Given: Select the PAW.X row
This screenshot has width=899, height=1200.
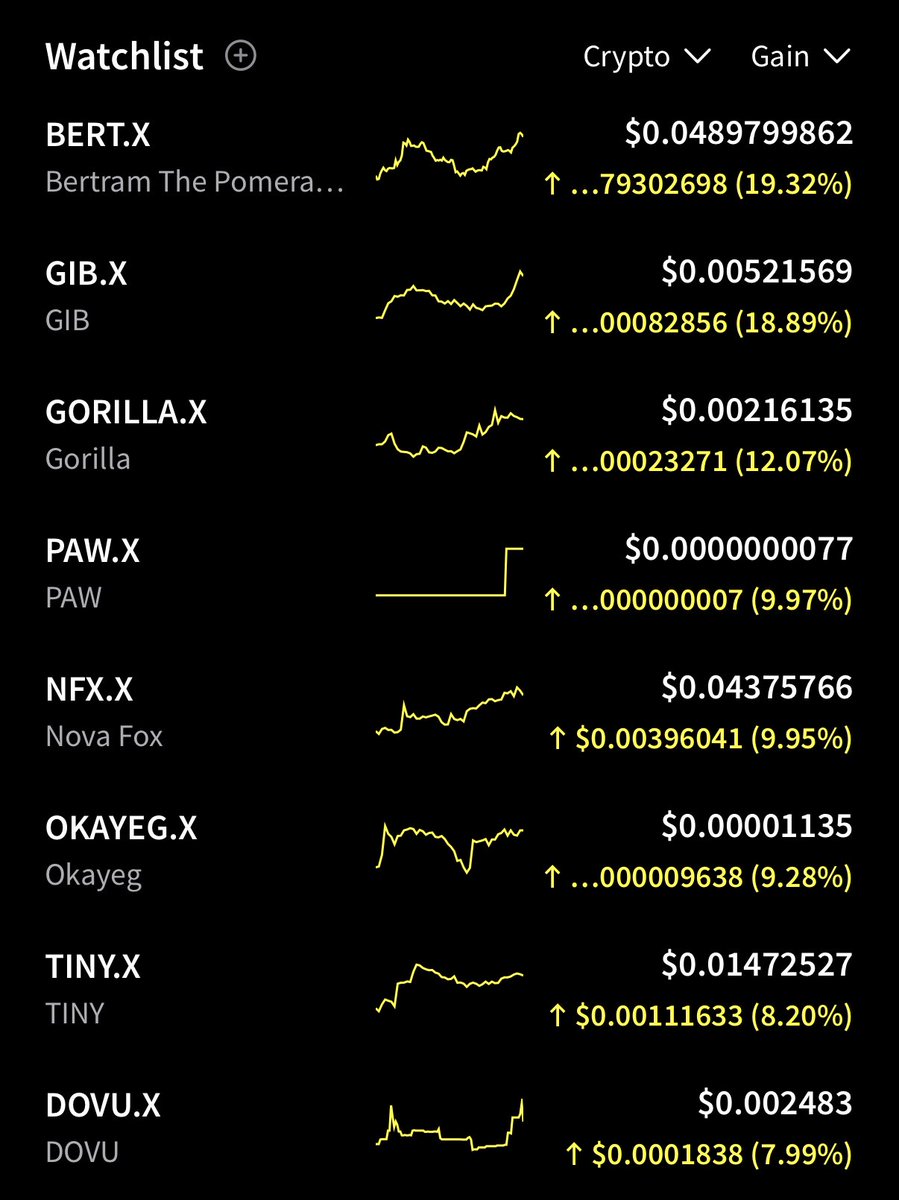Looking at the screenshot, I should [x=92, y=550].
